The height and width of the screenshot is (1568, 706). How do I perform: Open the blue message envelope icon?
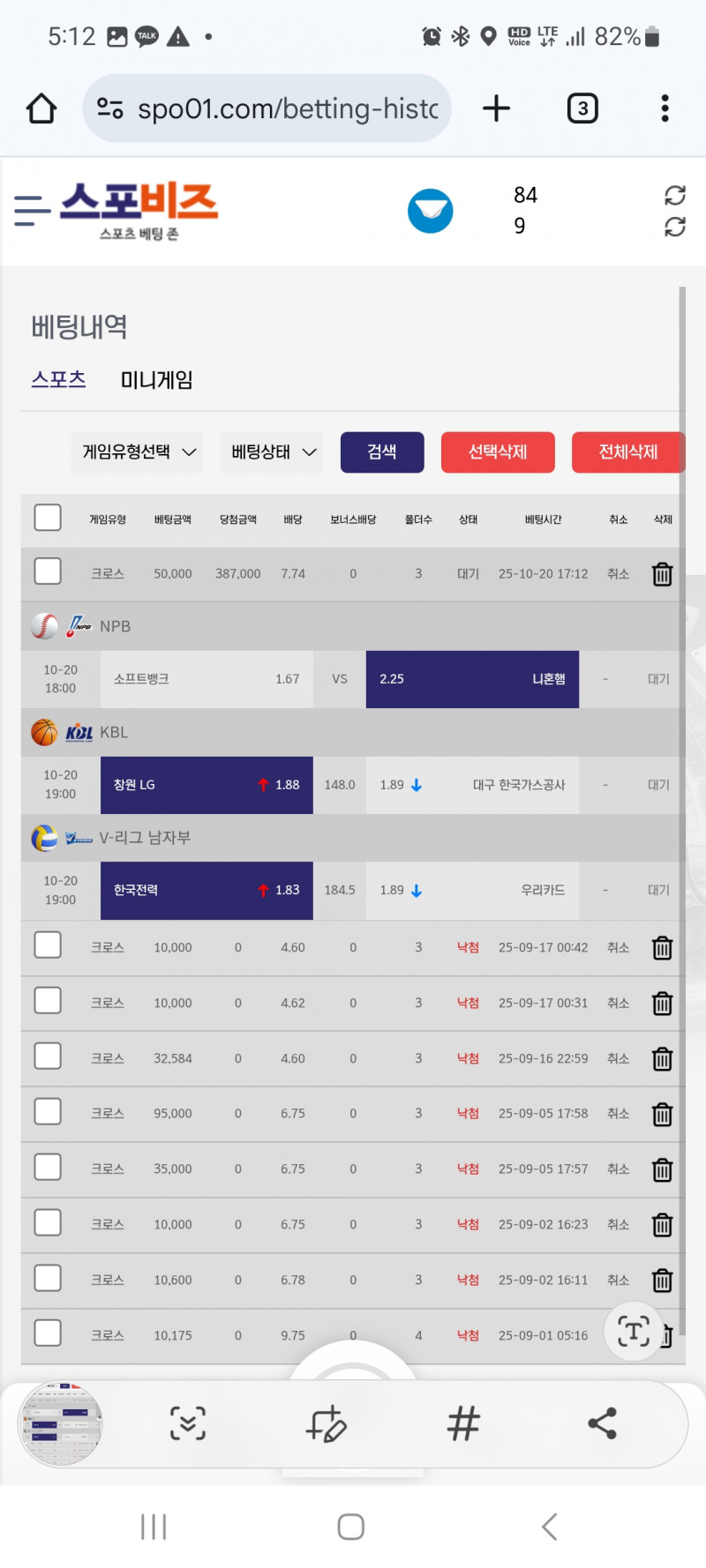430,211
